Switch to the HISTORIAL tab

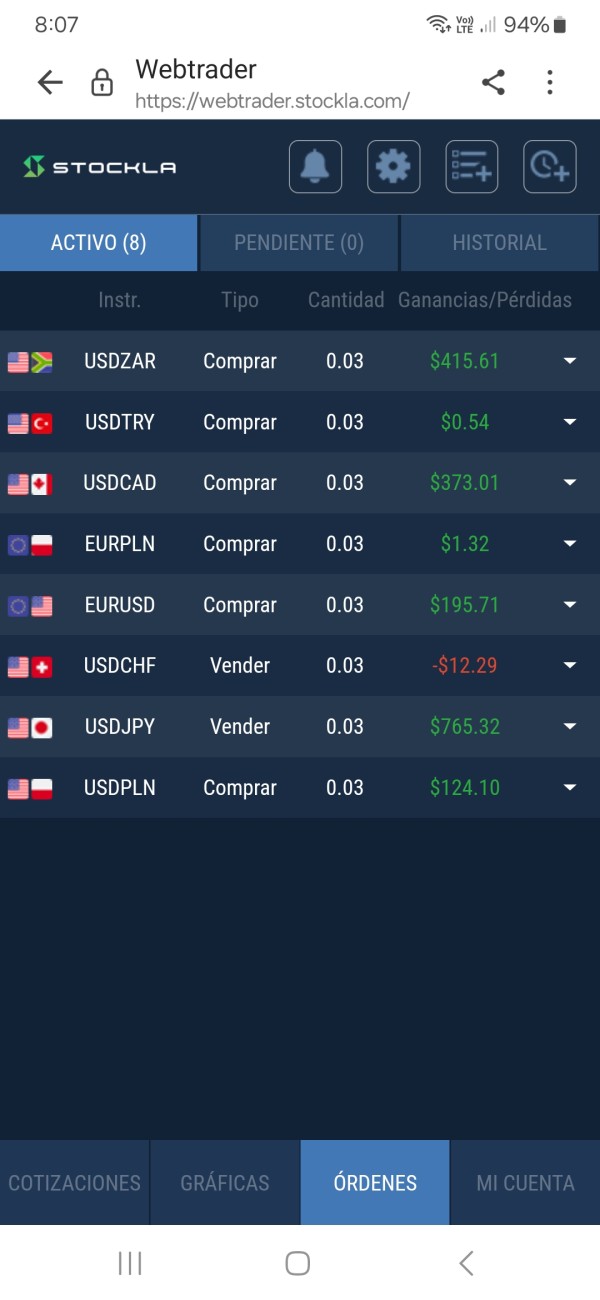499,243
